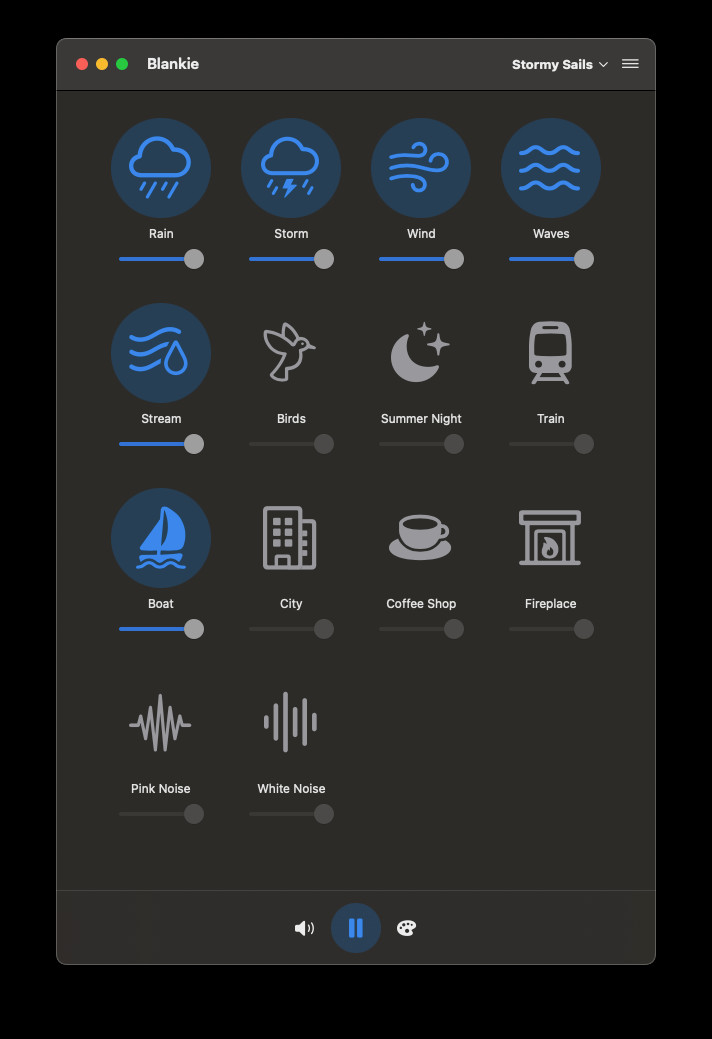Image resolution: width=712 pixels, height=1039 pixels.
Task: Open the volume control
Action: click(x=304, y=928)
